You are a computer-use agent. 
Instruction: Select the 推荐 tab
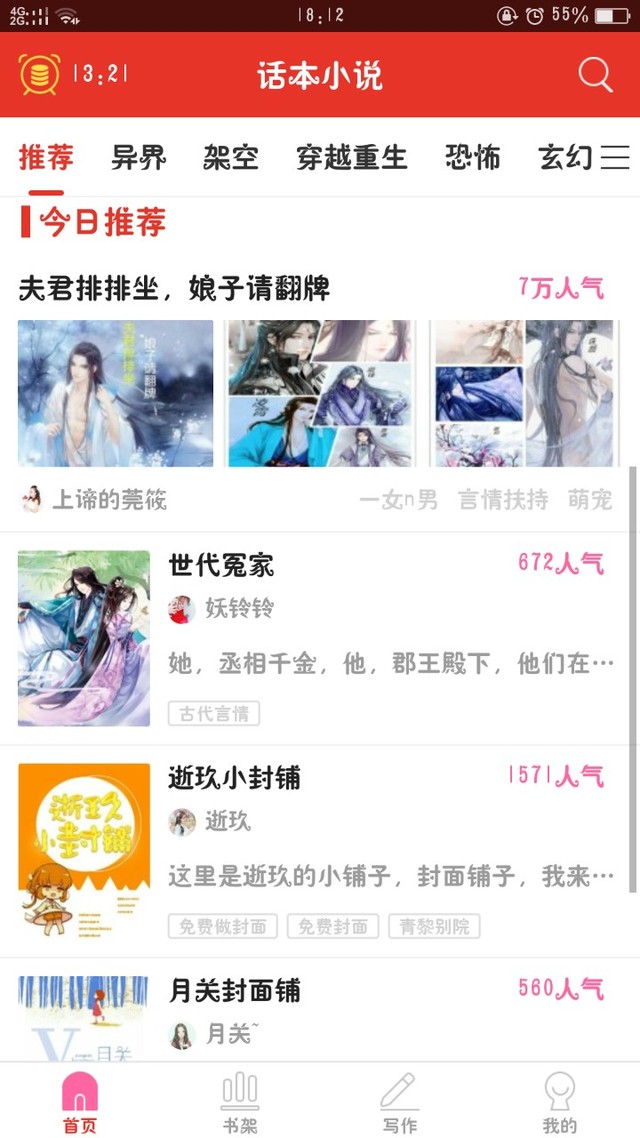(46, 157)
